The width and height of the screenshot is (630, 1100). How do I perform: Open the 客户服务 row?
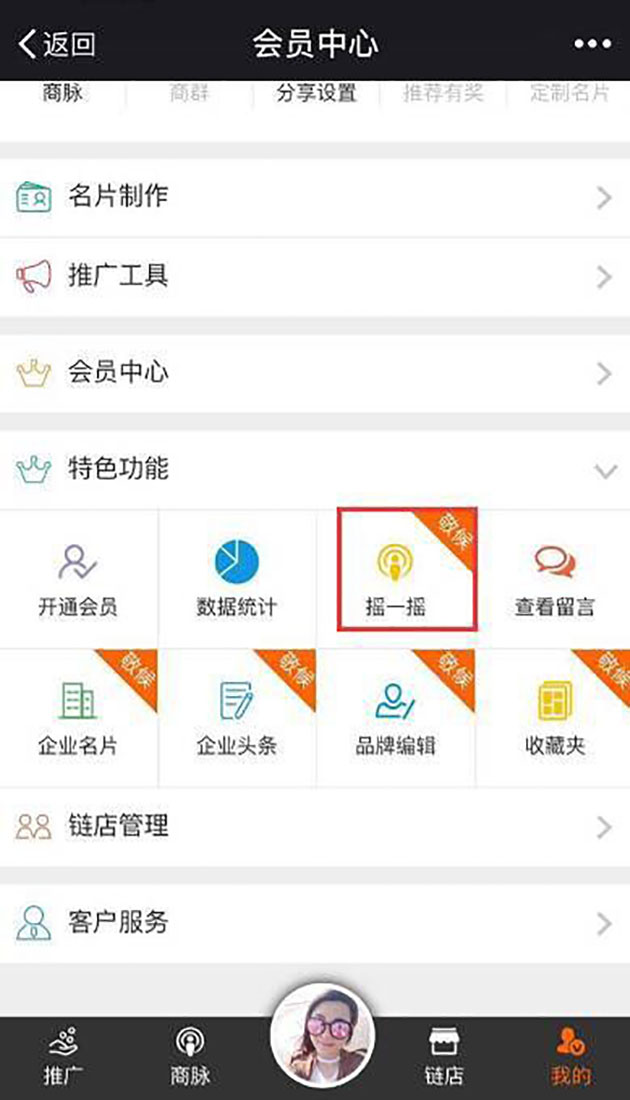click(x=315, y=922)
